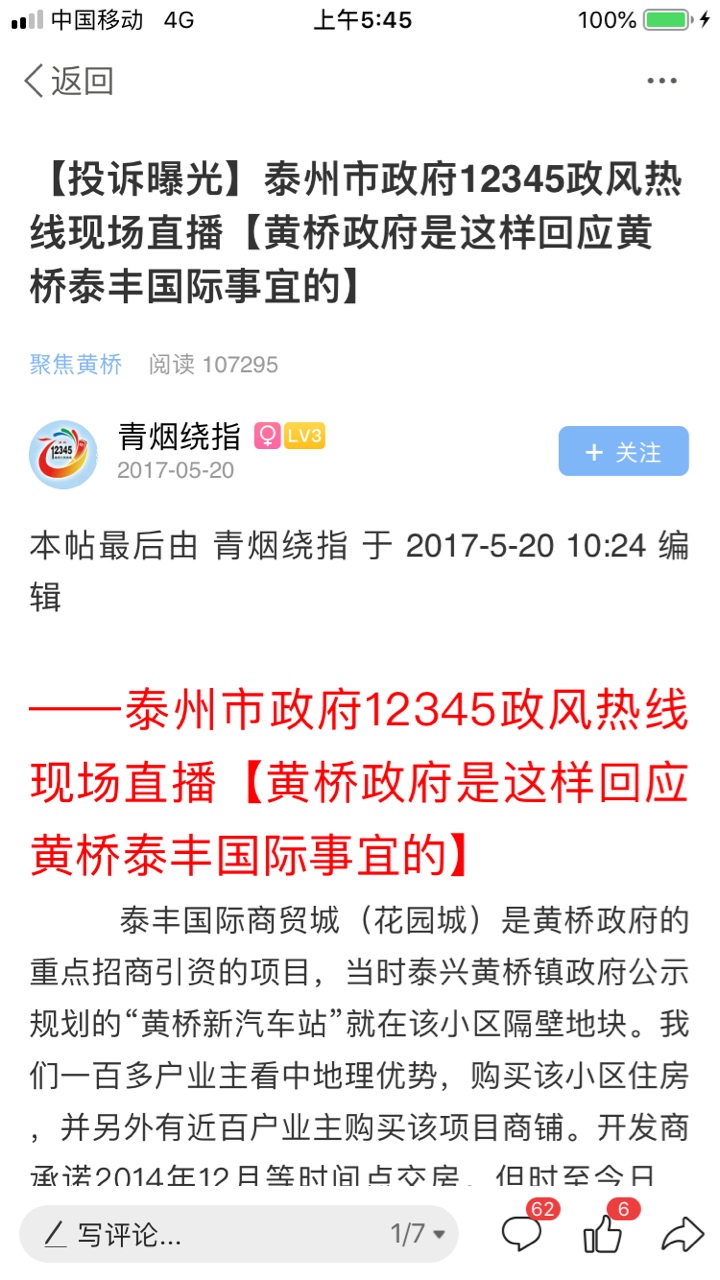Share this post
Viewport: 720px width, 1280px height.
[x=681, y=1235]
